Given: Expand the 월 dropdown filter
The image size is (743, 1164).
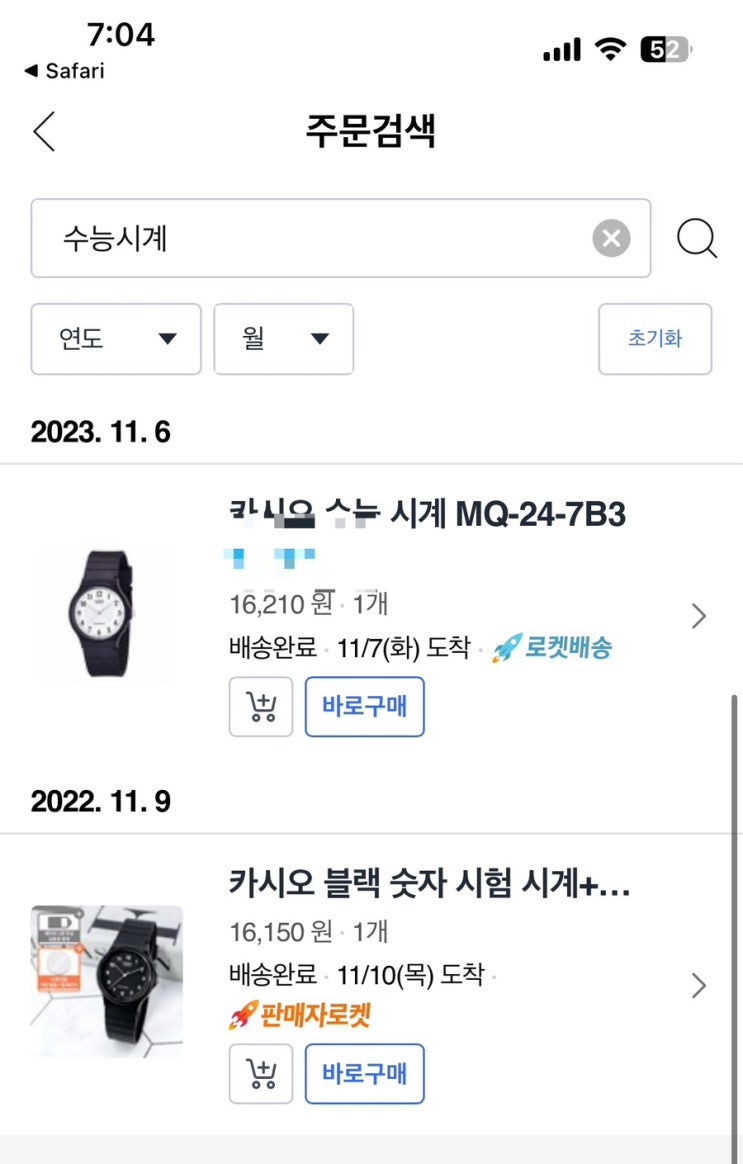Looking at the screenshot, I should click(x=284, y=339).
